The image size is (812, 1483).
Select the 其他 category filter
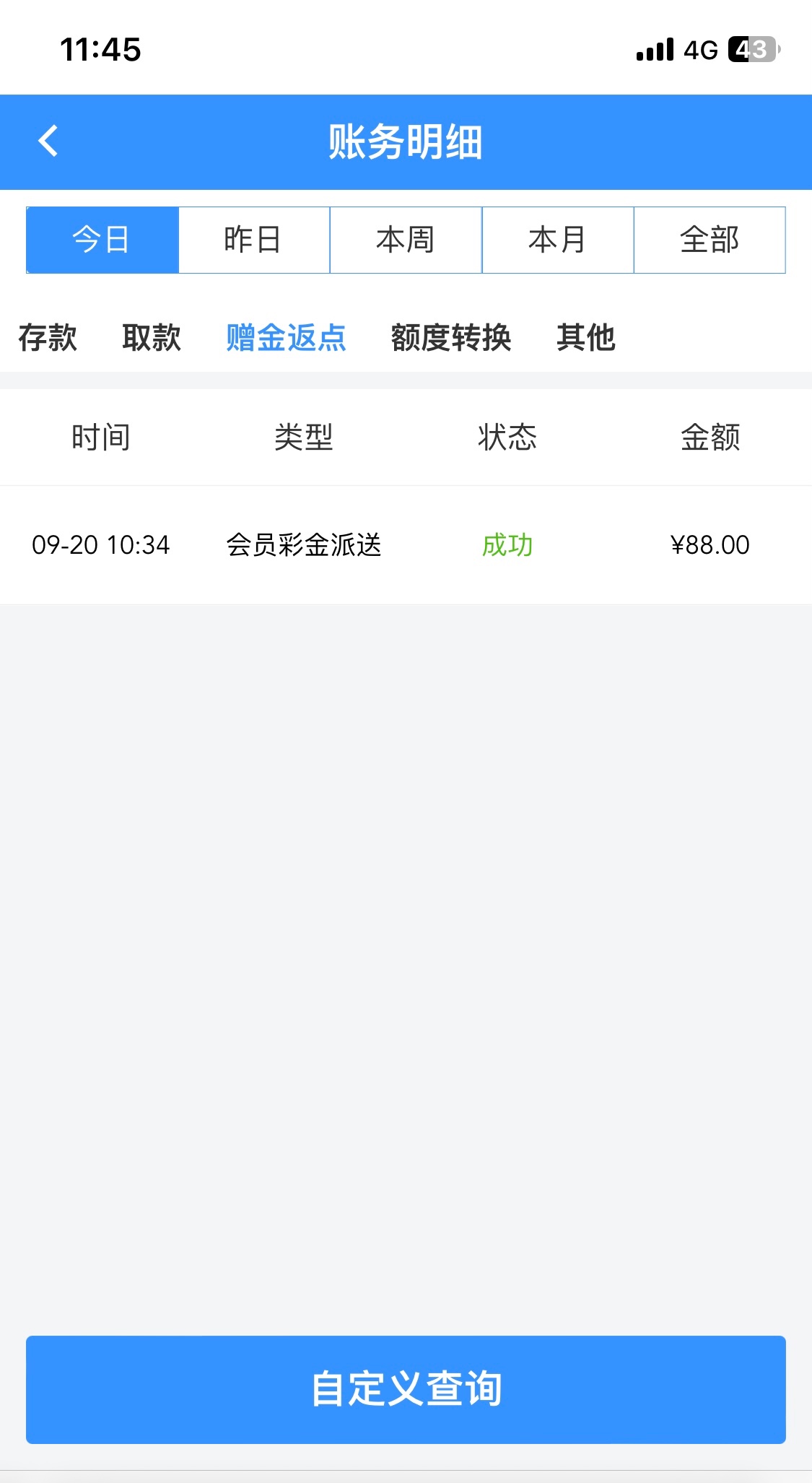(x=585, y=337)
